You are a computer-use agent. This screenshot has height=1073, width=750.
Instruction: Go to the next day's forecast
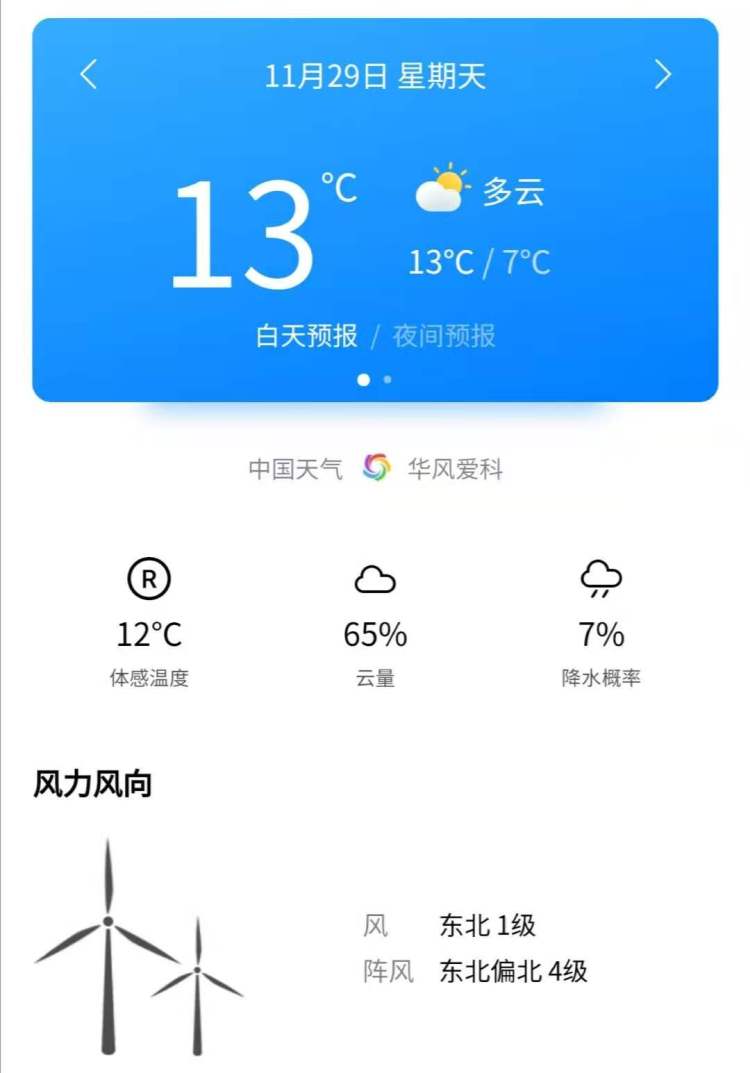(662, 75)
